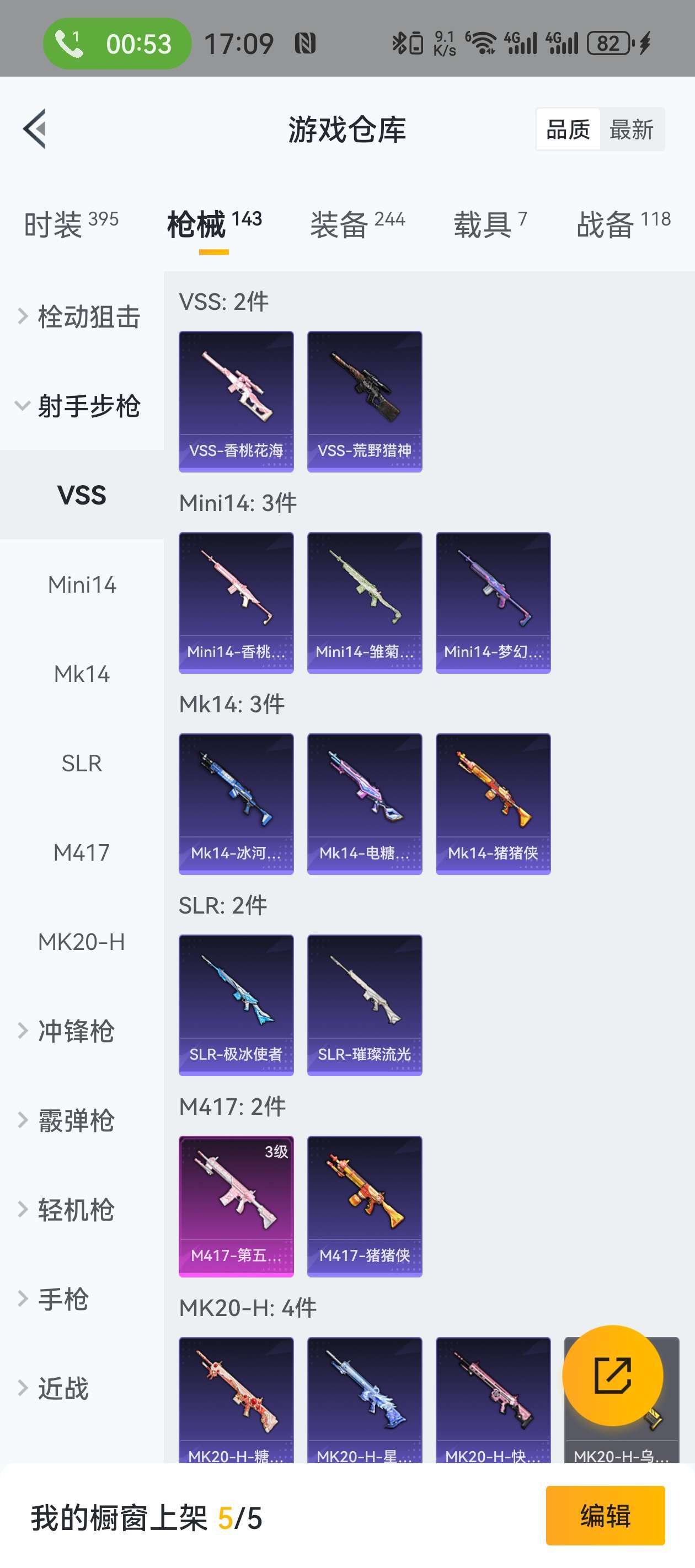Select Mini14 in the side list
Screen dimensions: 695x1568
pos(82,585)
